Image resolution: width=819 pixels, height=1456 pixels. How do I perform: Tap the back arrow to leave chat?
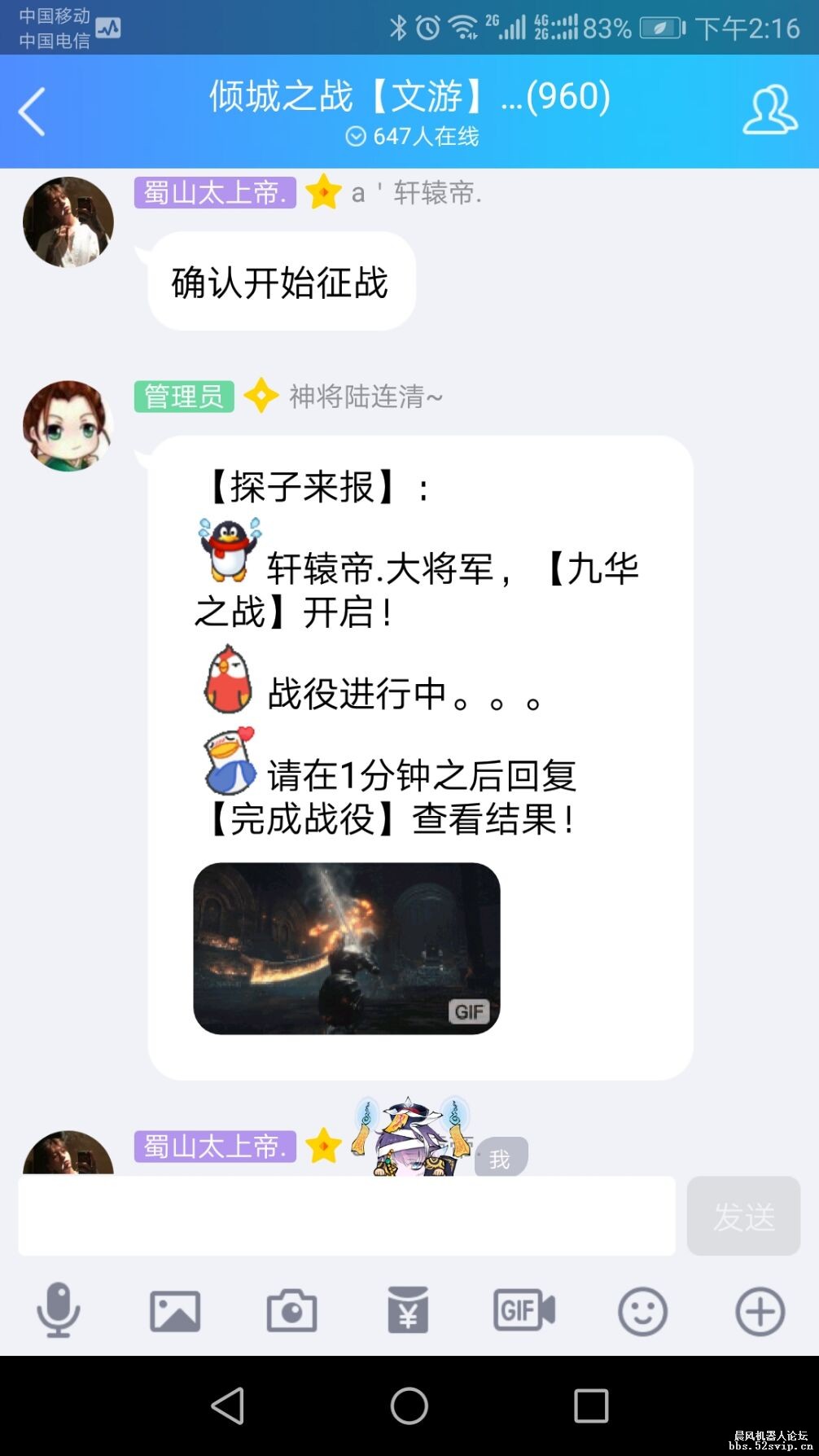tap(33, 111)
